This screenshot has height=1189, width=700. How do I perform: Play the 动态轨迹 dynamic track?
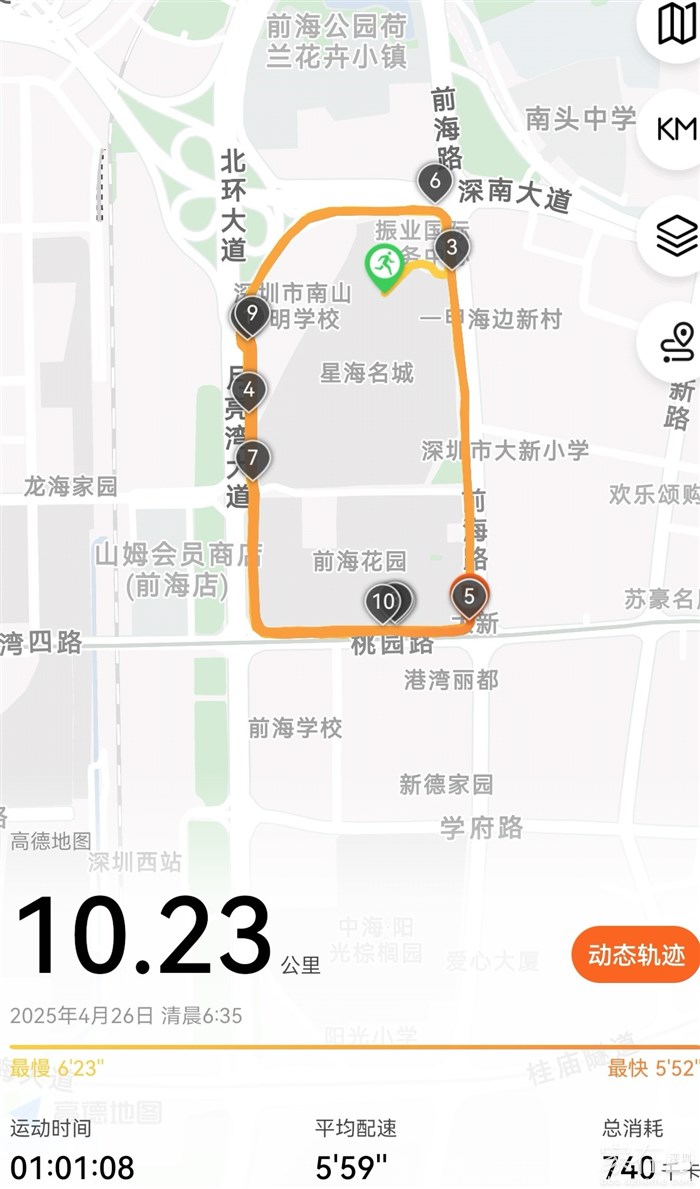tap(636, 954)
